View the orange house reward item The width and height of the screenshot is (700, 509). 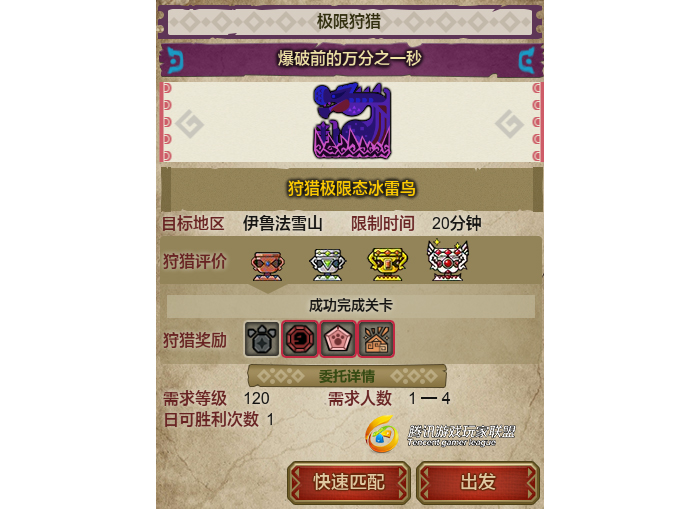click(x=377, y=340)
